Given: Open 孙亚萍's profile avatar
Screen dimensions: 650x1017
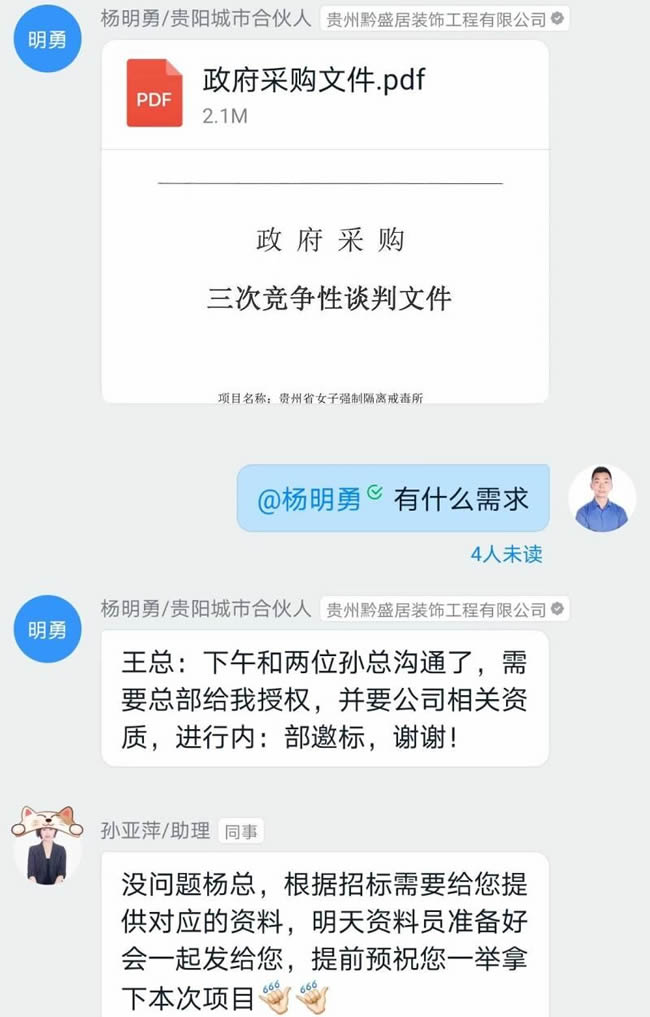Looking at the screenshot, I should click(47, 846).
